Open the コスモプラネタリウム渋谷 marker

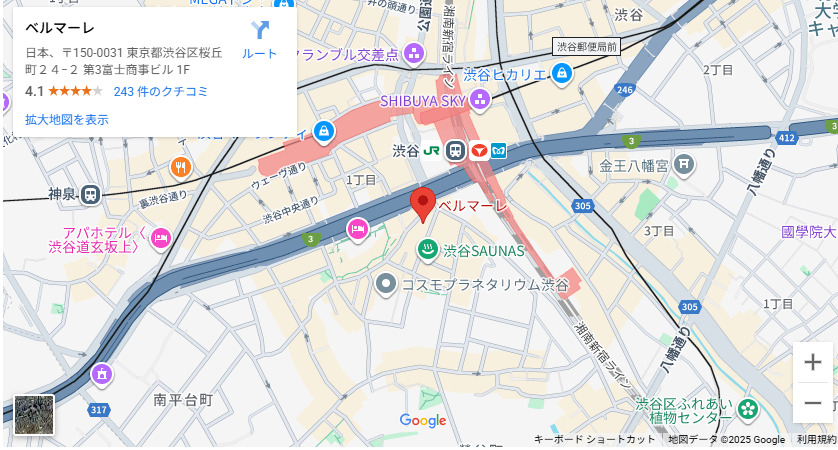pyautogui.click(x=387, y=285)
